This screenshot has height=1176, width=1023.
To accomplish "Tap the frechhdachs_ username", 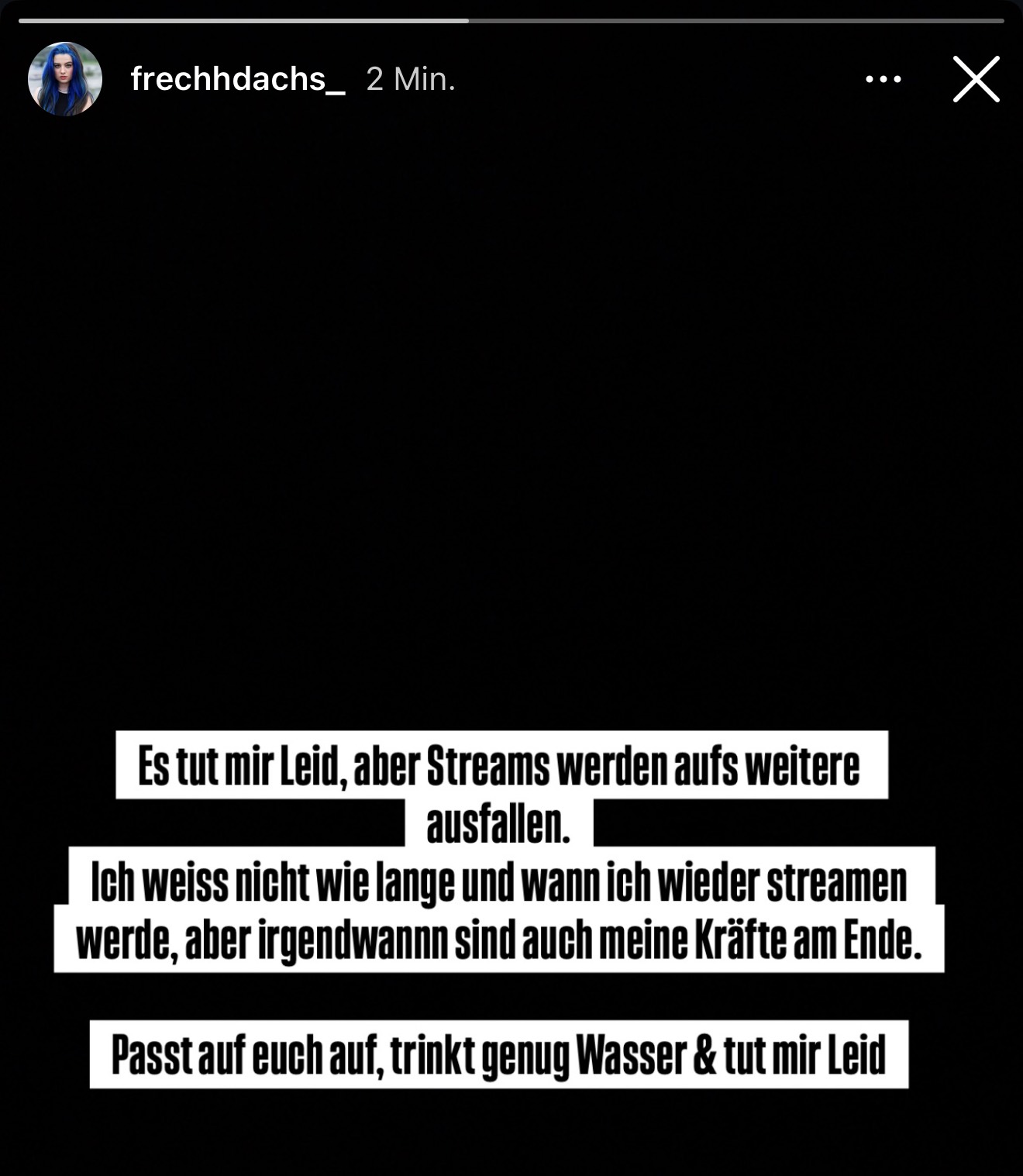I will click(x=237, y=79).
